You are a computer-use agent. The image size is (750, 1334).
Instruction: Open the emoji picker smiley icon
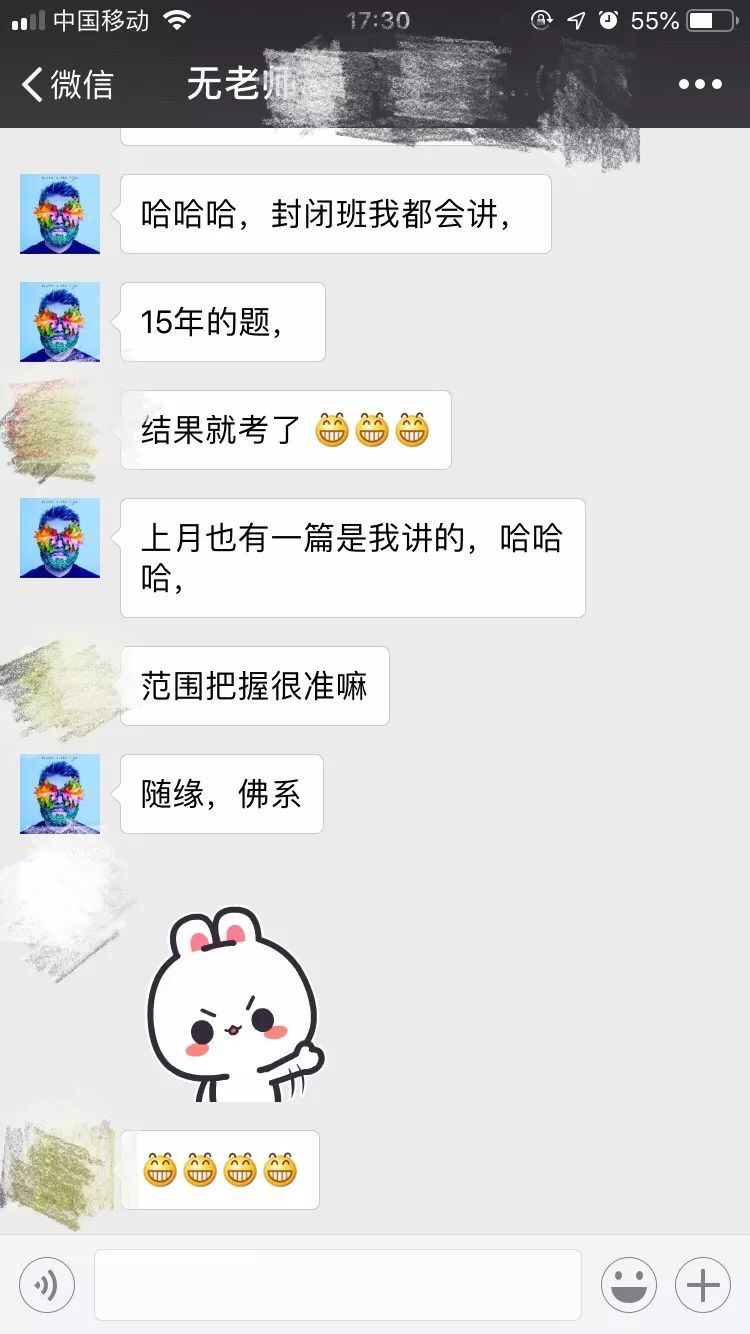[631, 1284]
